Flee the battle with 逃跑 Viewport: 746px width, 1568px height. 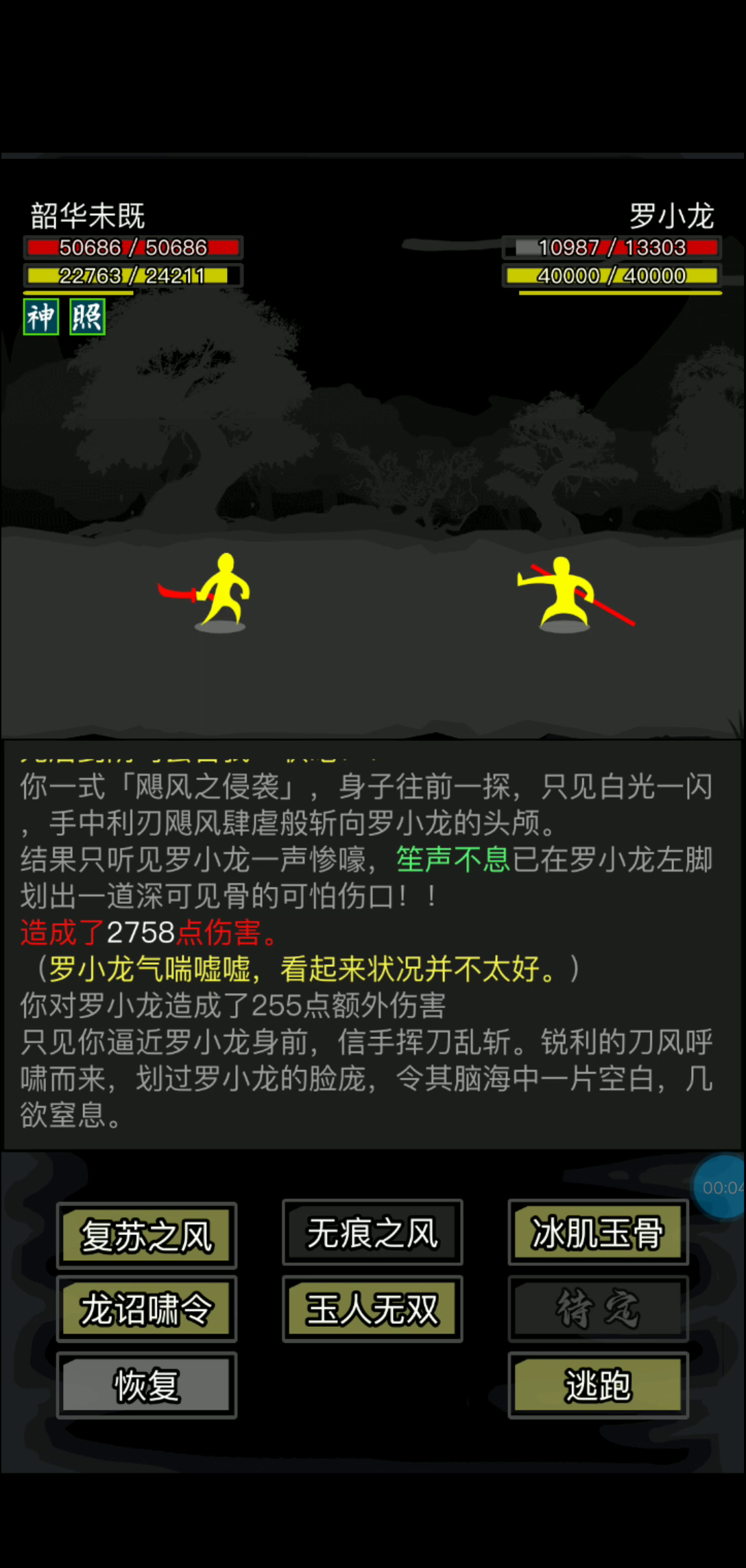coord(598,1385)
